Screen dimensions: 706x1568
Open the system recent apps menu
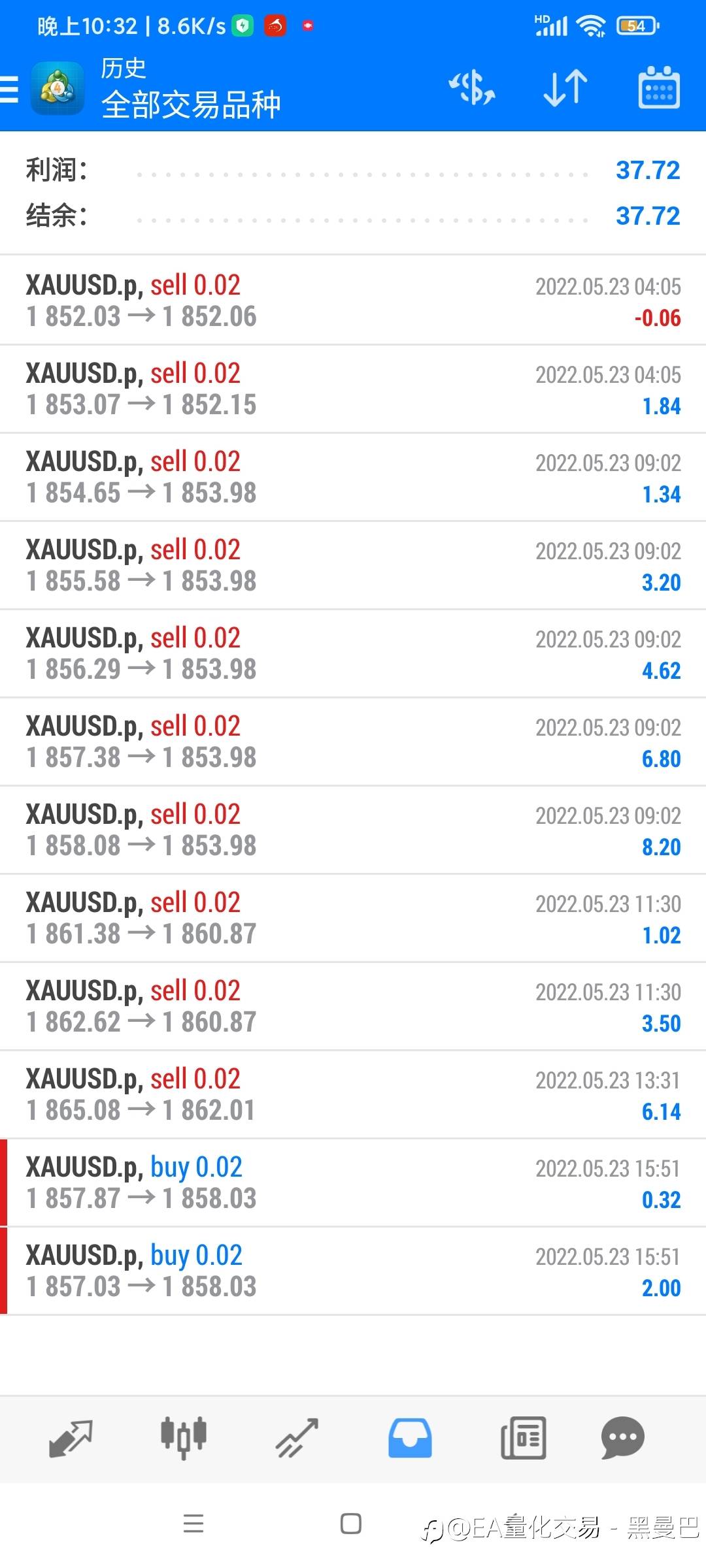point(193,1524)
